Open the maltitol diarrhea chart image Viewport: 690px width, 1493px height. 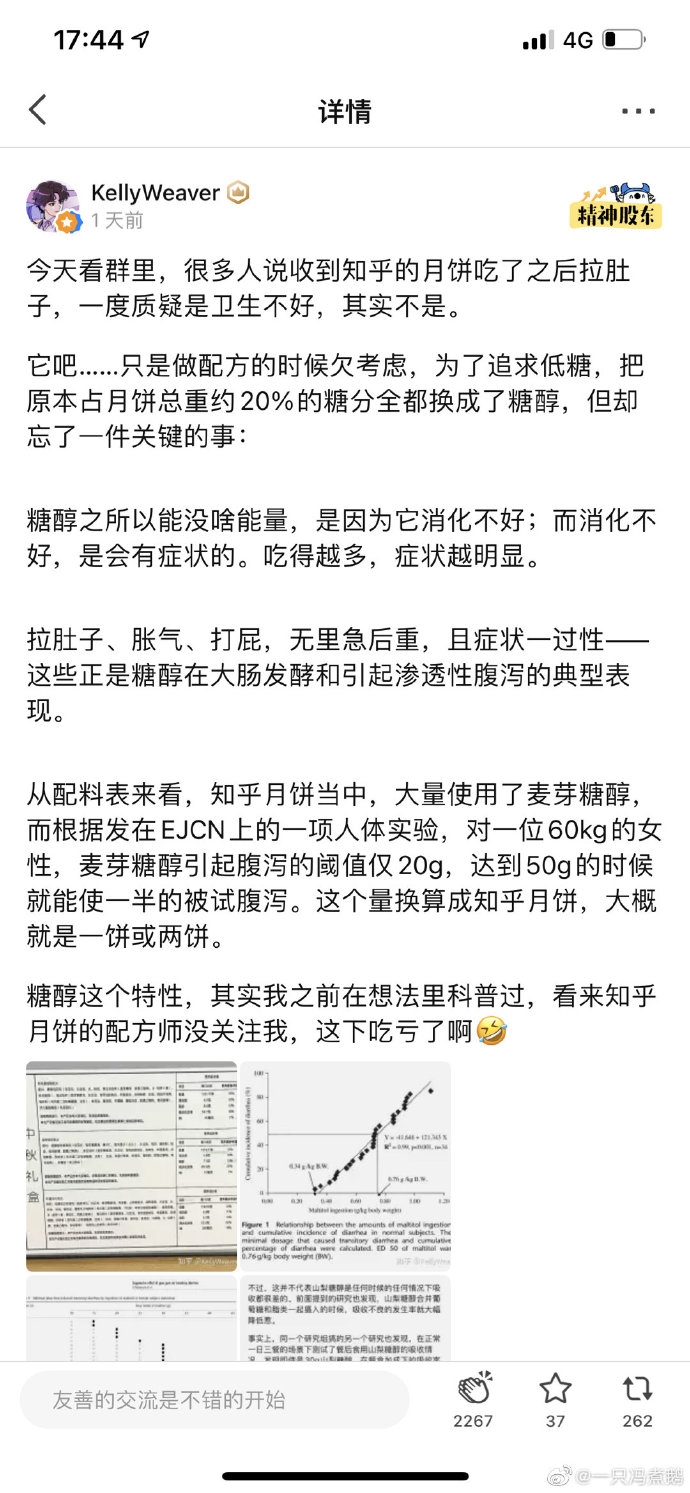(345, 1166)
